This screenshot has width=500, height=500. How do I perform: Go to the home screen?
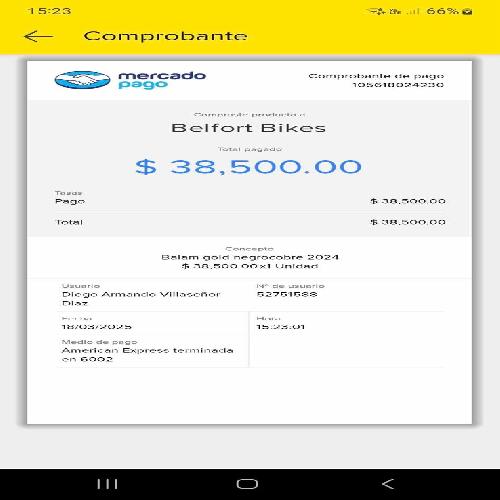pyautogui.click(x=247, y=484)
